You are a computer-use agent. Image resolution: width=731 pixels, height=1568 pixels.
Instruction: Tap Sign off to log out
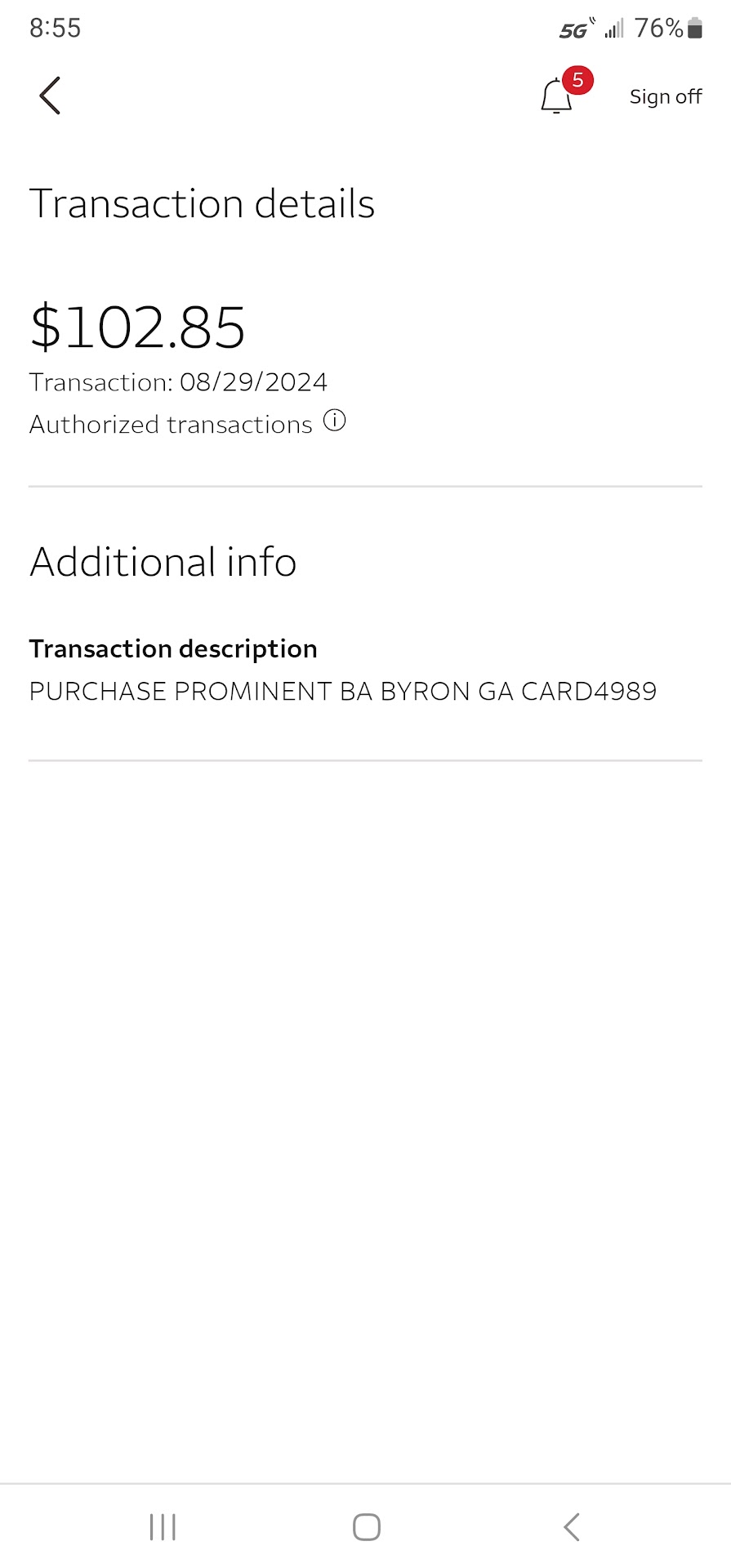tap(665, 96)
